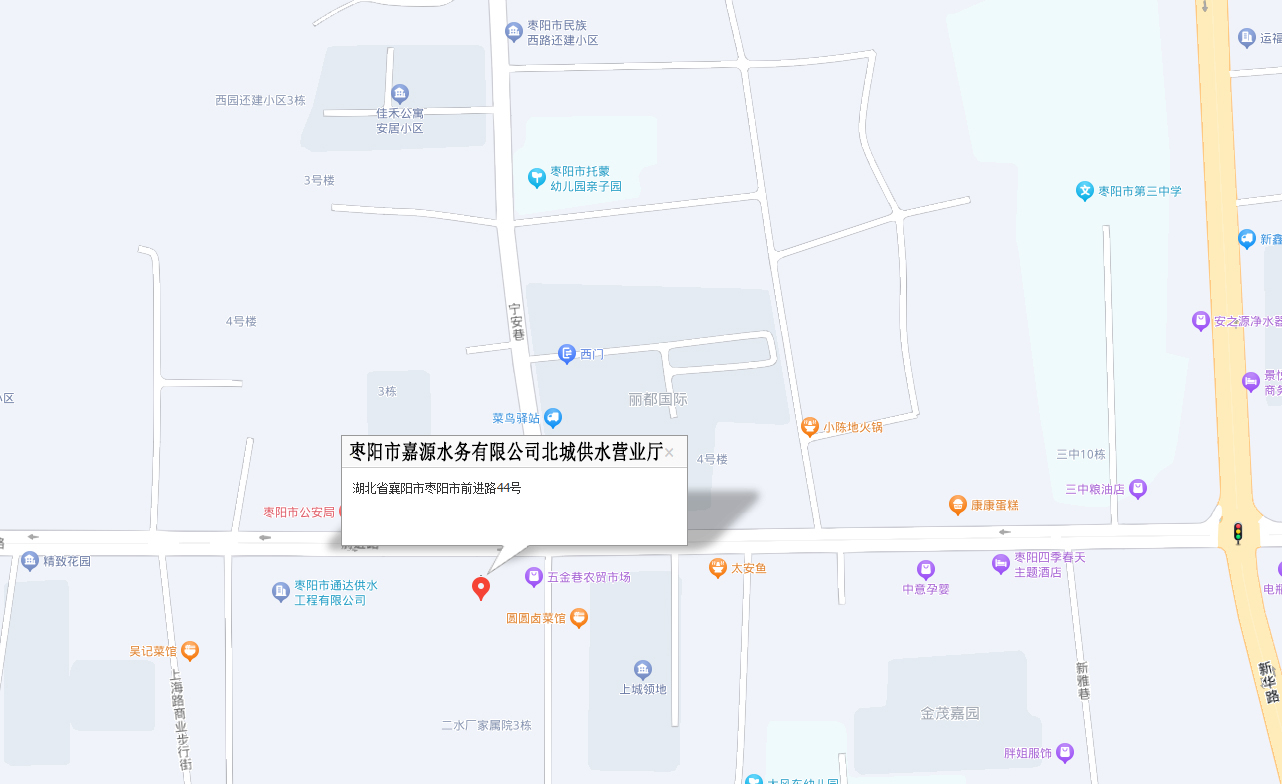Open the 三中粮油店 shop marker

pos(1138,489)
